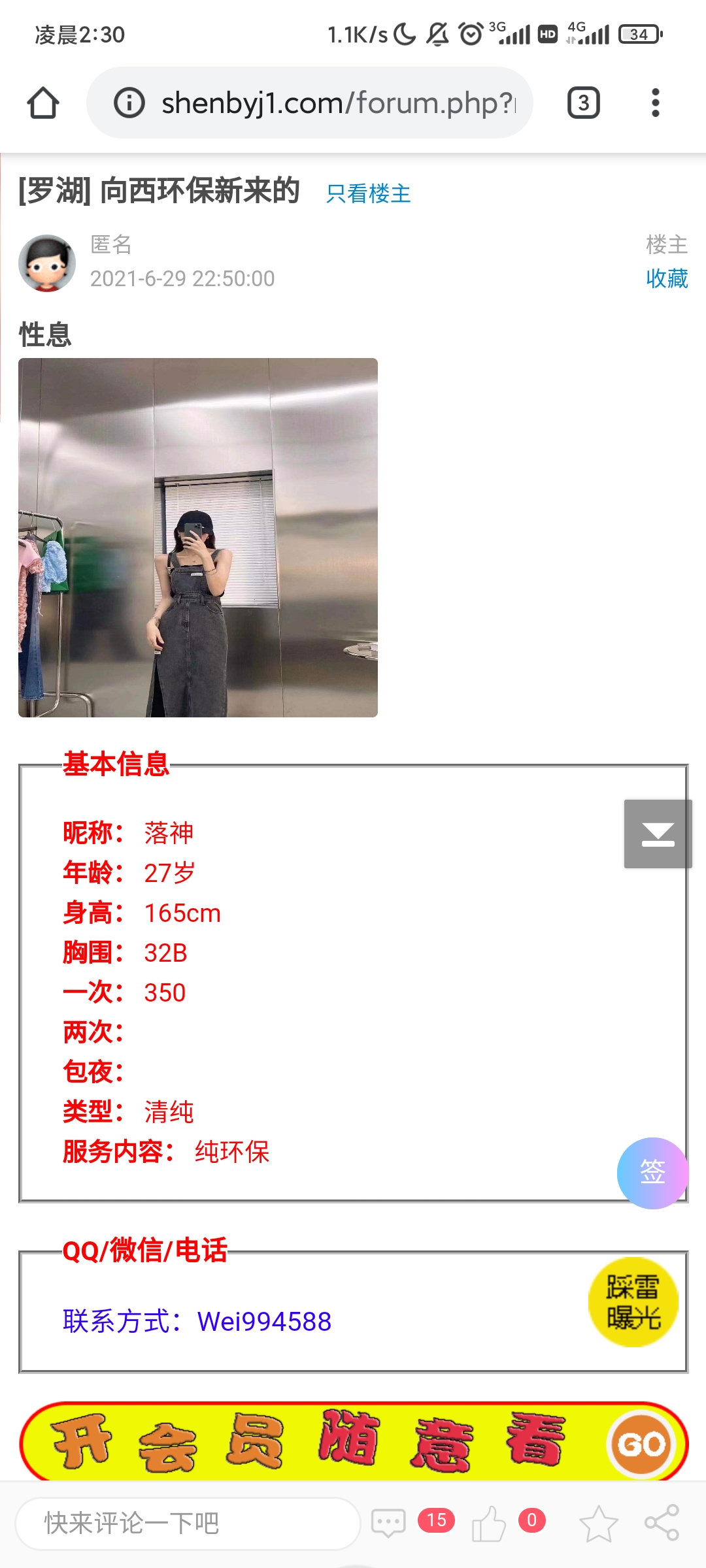Share this thread
Viewport: 706px width, 1568px height.
[662, 1523]
